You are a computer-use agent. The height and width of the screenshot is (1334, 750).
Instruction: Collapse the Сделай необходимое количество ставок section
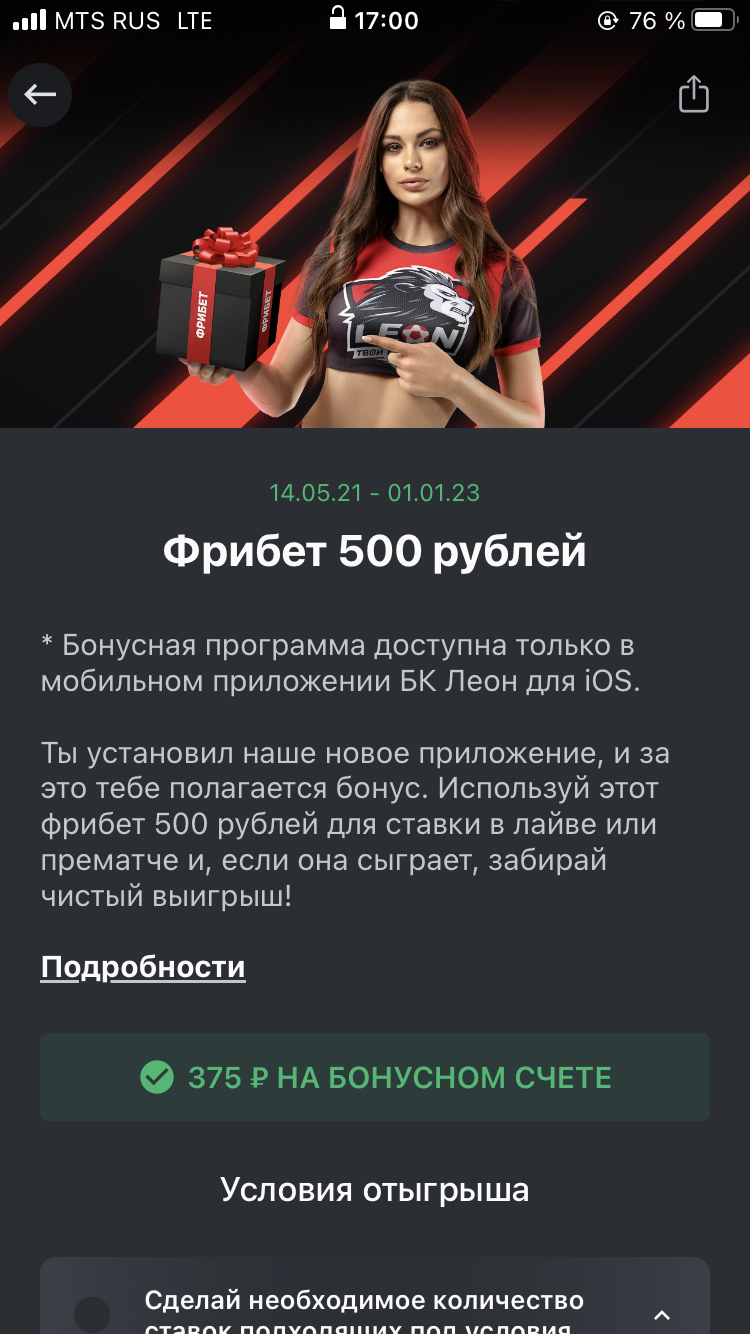point(662,1315)
